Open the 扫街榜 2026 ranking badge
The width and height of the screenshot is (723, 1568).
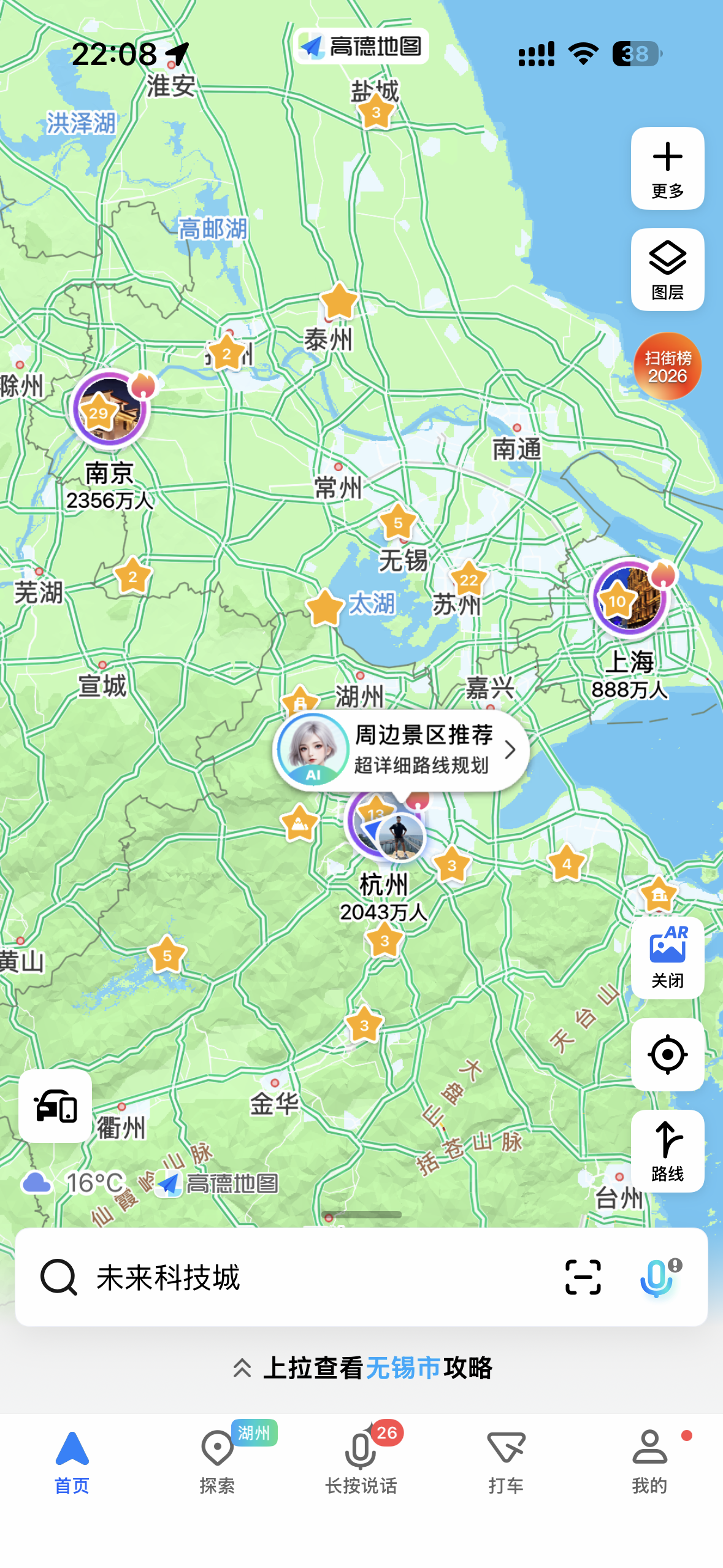pos(667,366)
